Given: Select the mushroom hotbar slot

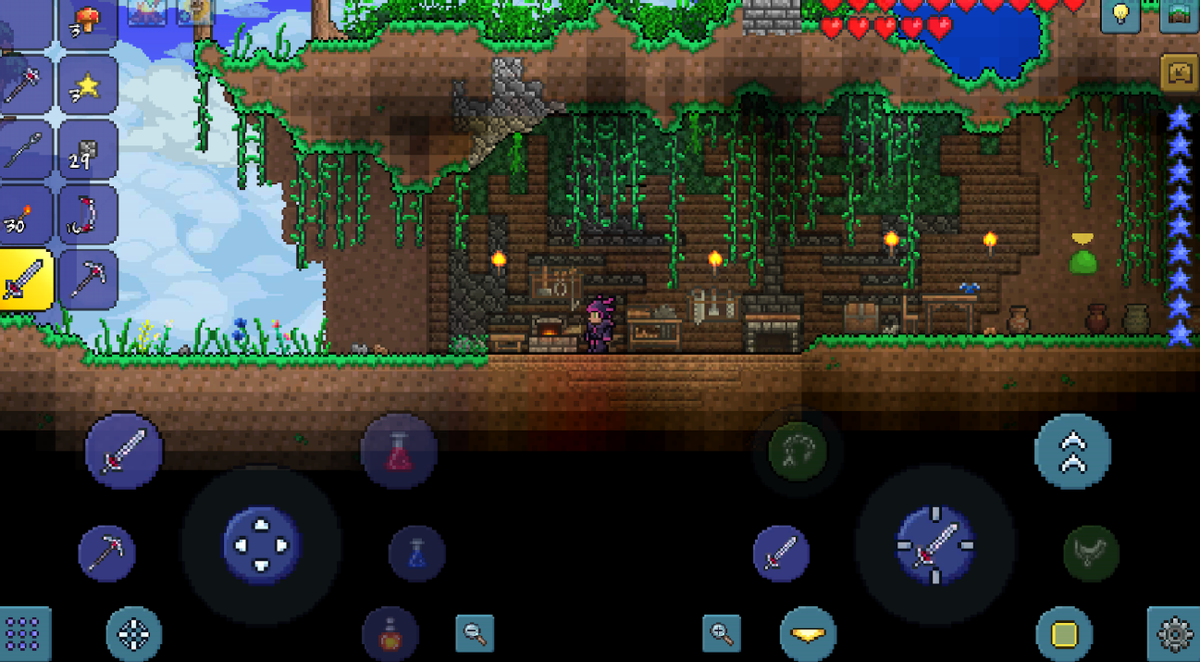Looking at the screenshot, I should tap(88, 20).
